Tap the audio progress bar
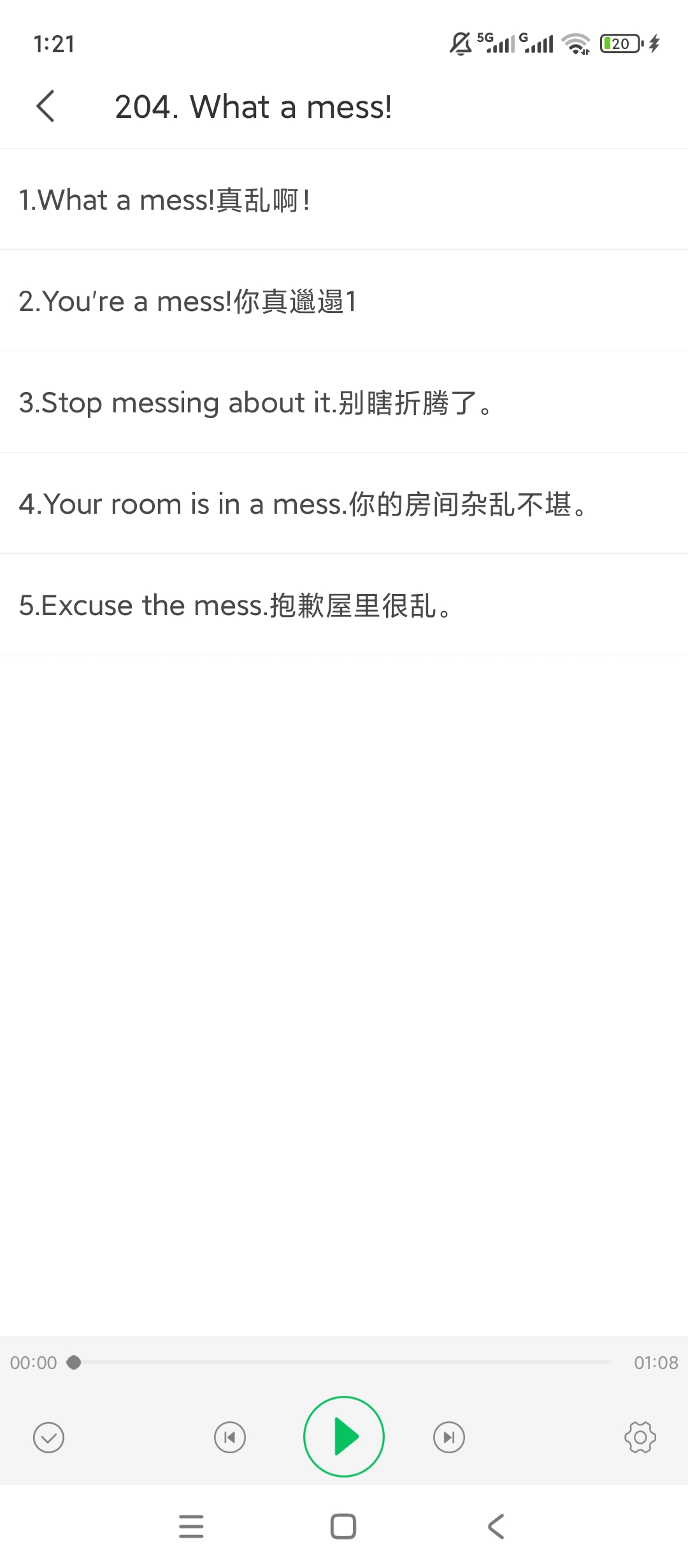Image resolution: width=688 pixels, height=1568 pixels. pyautogui.click(x=344, y=1362)
